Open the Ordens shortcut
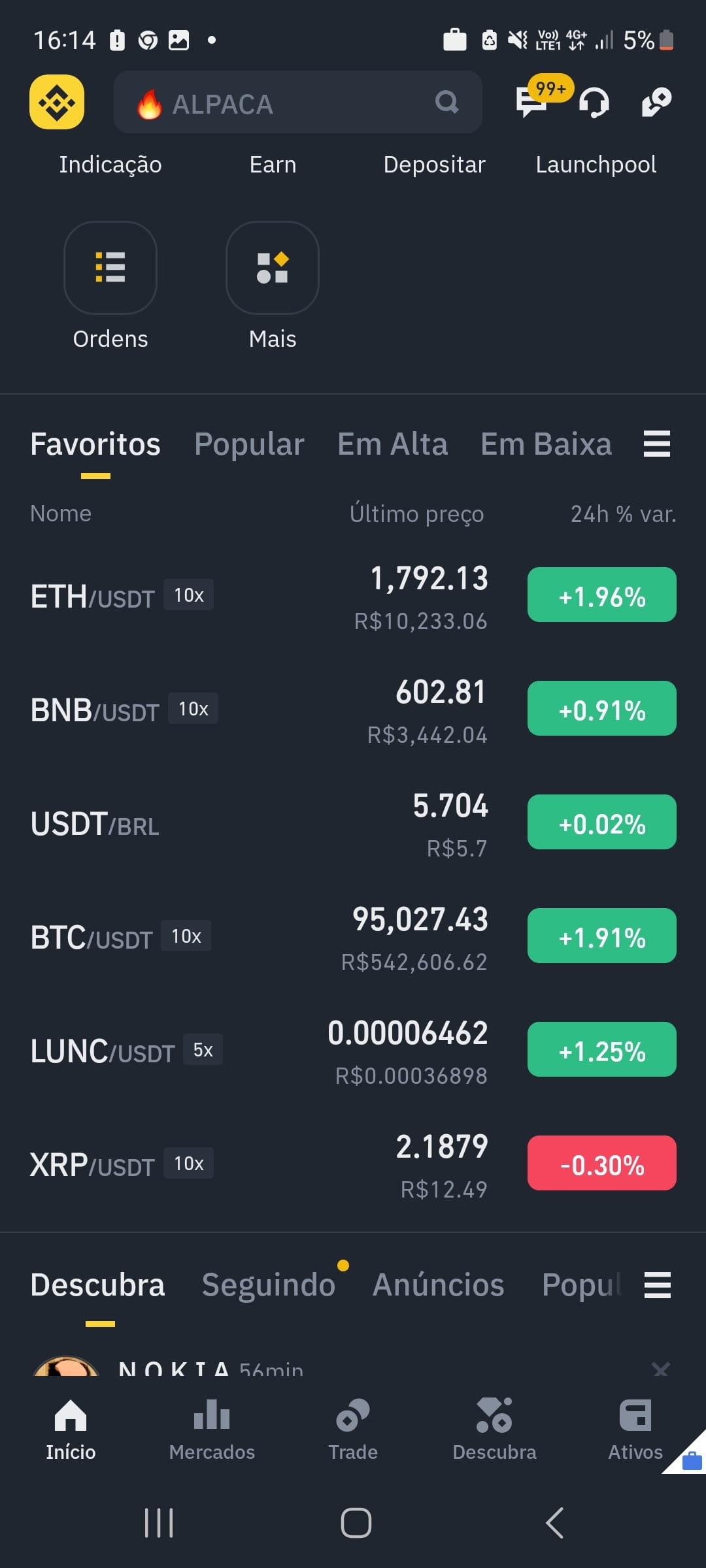This screenshot has height=1568, width=706. click(x=110, y=287)
